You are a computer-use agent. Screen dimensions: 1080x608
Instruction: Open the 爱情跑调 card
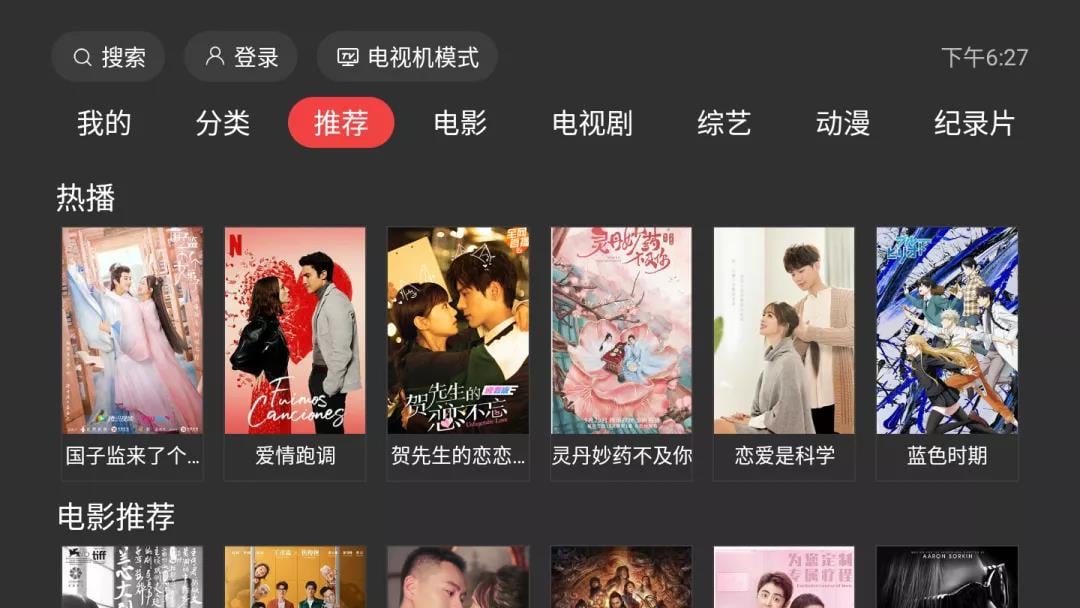[x=295, y=350]
